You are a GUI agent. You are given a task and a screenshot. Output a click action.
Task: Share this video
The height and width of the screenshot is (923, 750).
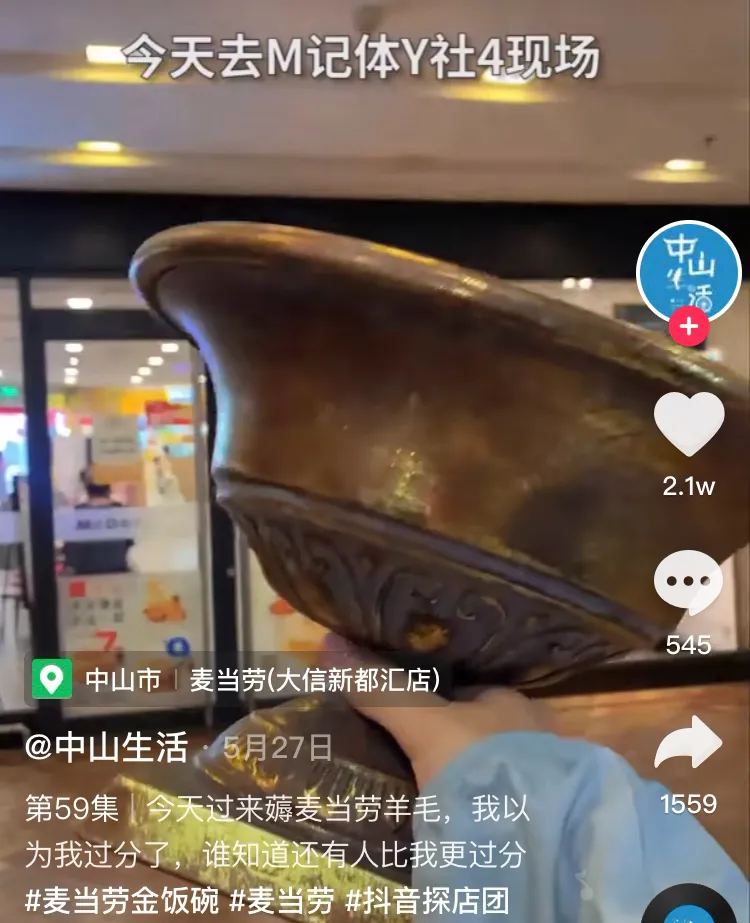click(688, 743)
